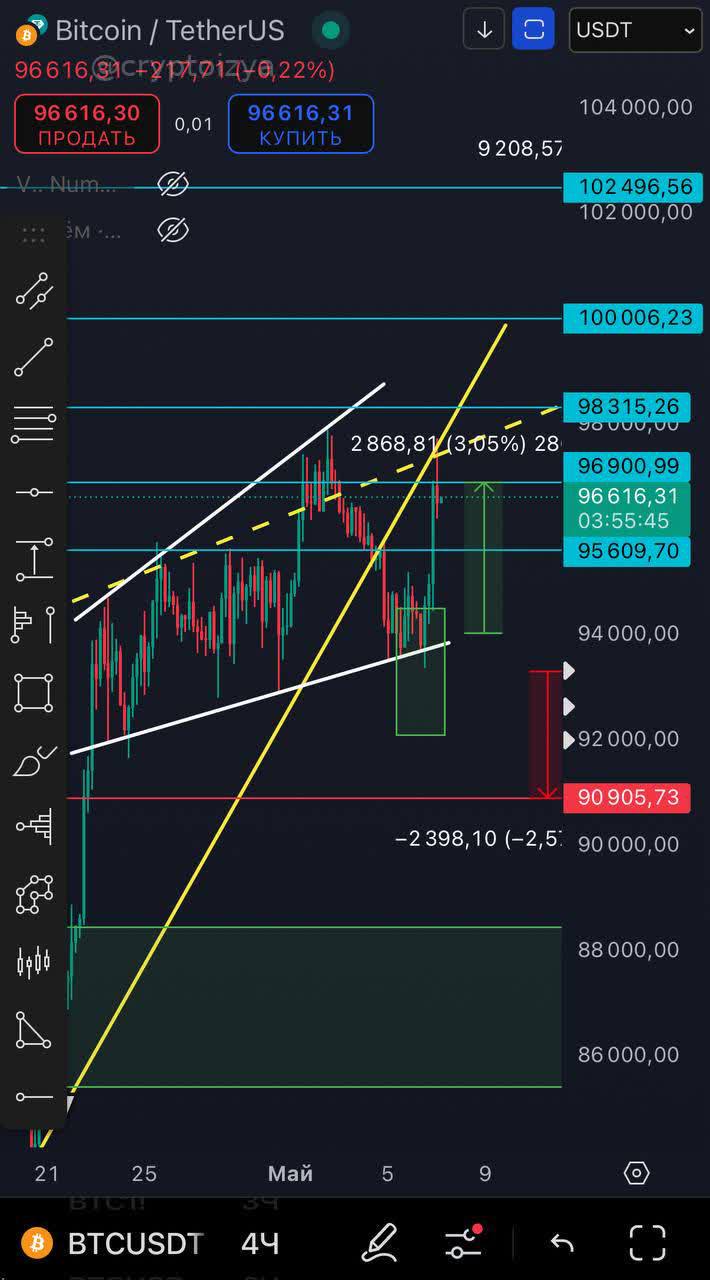Select the parallel channel tool
This screenshot has width=710, height=1280.
click(33, 292)
